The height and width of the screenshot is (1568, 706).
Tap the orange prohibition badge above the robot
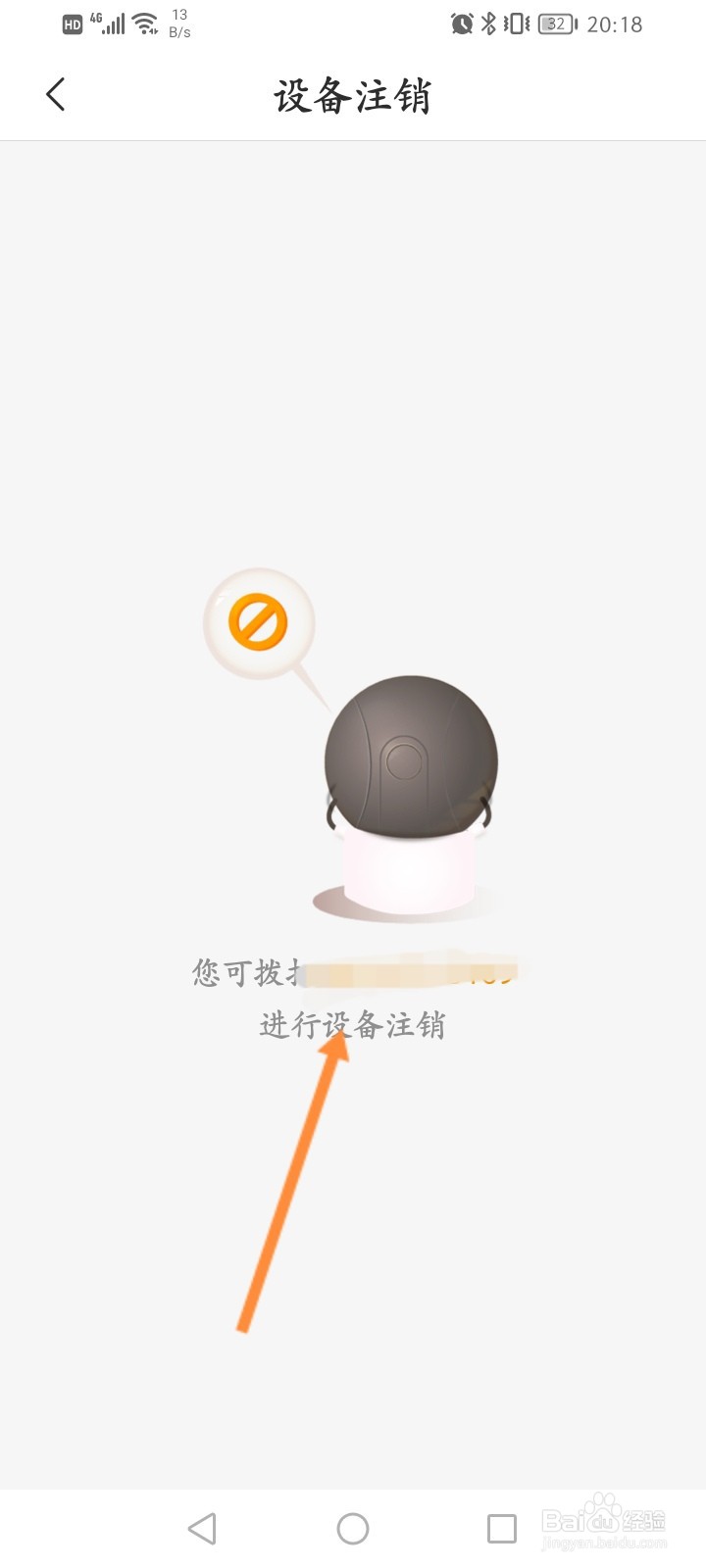[x=258, y=619]
